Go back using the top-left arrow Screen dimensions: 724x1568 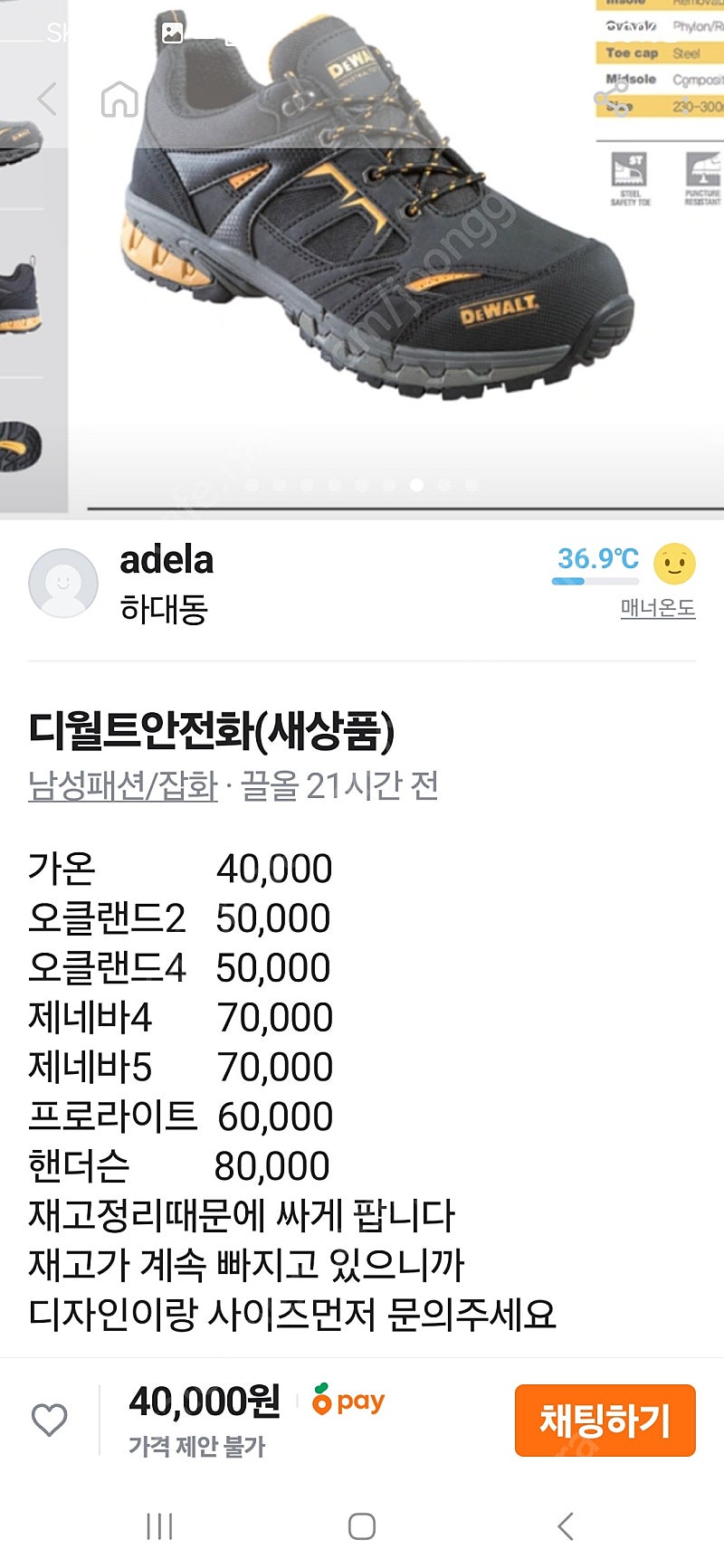pos(47,100)
